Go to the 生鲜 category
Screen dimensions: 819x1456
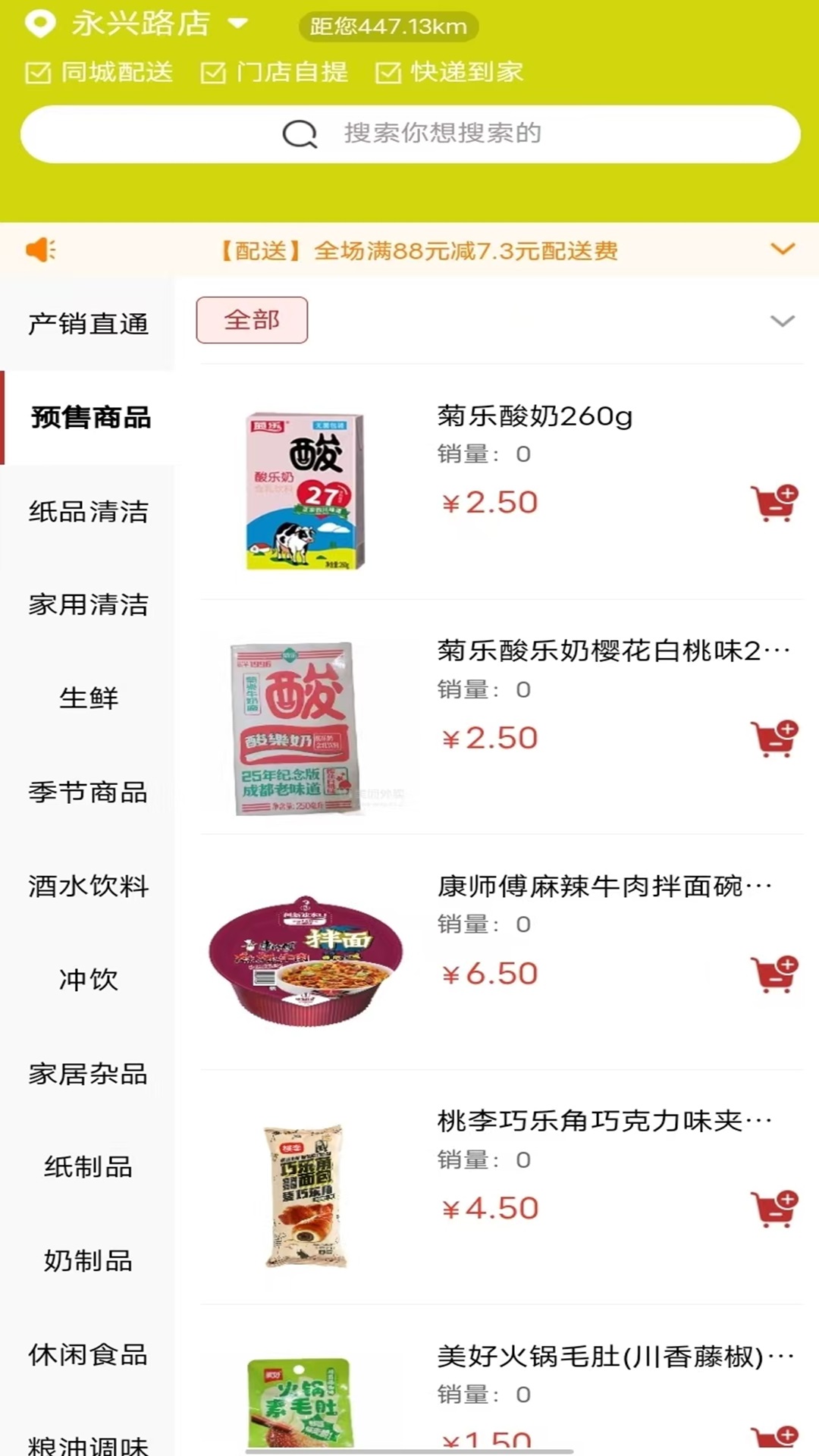(88, 698)
